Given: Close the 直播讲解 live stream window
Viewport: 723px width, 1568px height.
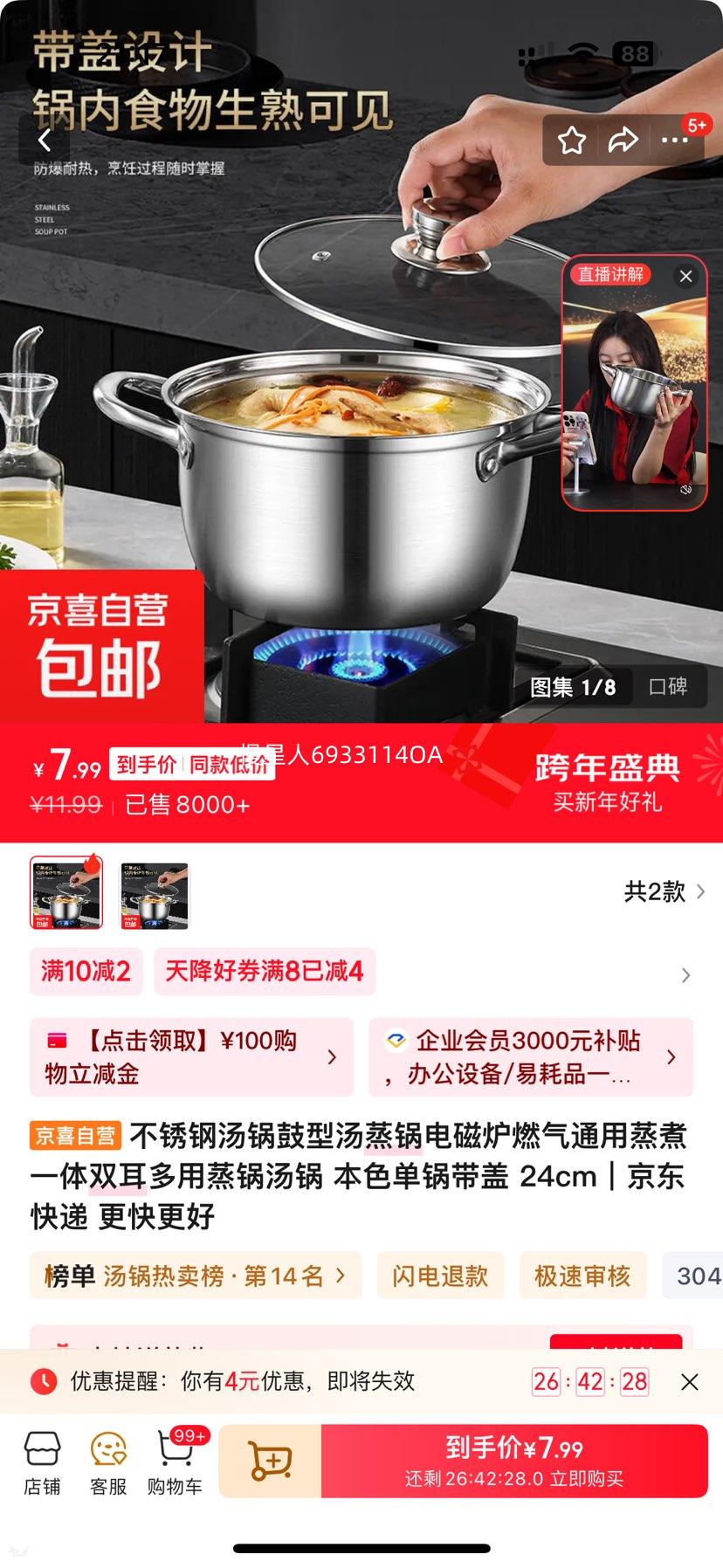Looking at the screenshot, I should (686, 276).
